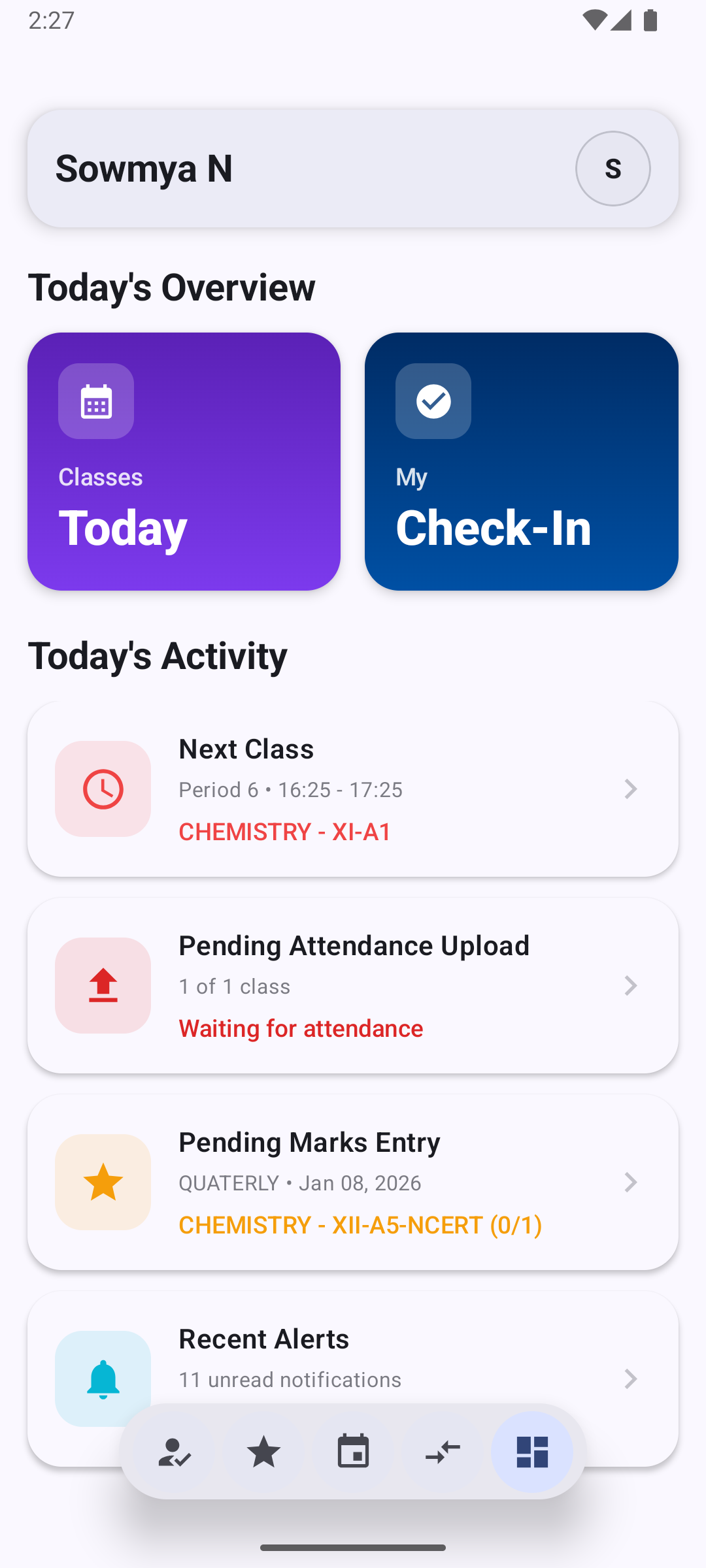
Task: Select CHEMISTRY - XI-A1 class link
Action: tap(284, 830)
